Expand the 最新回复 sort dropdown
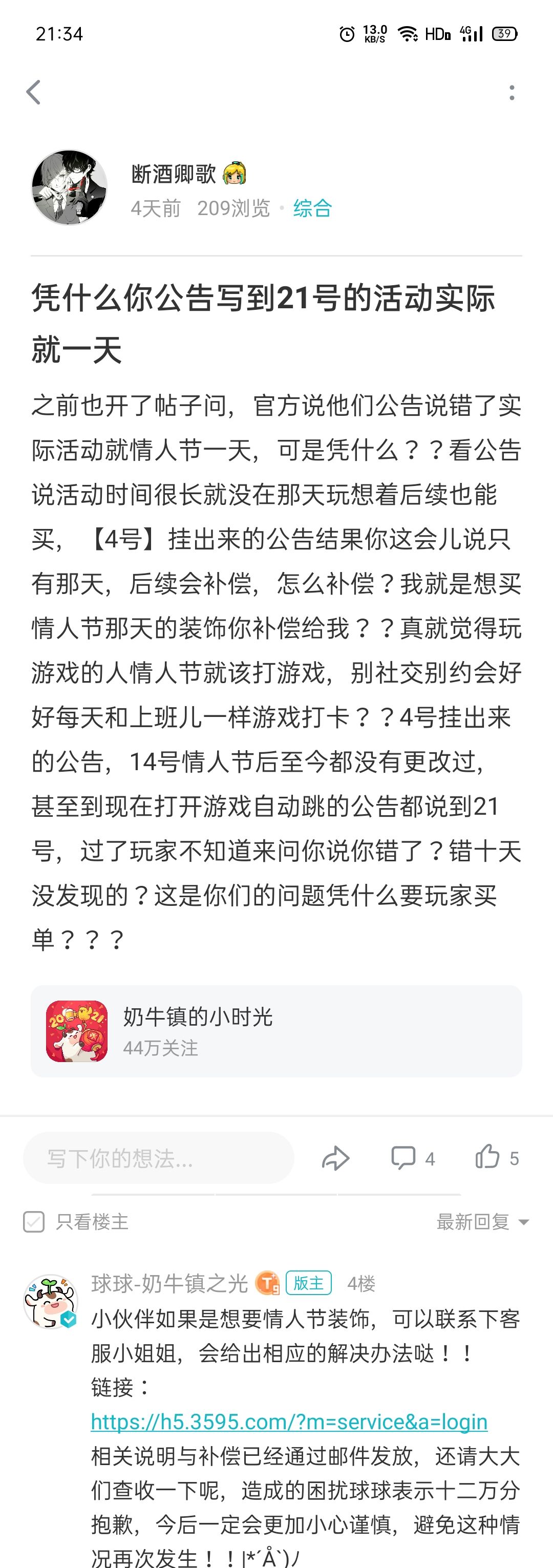Screen dimensions: 553x1568 point(482,1222)
